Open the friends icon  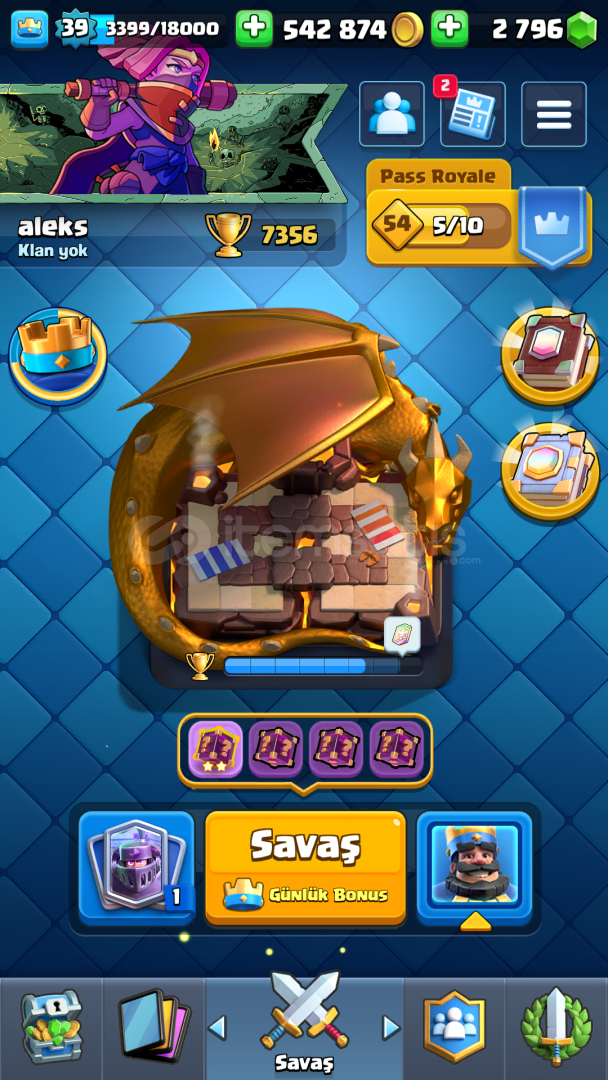391,114
